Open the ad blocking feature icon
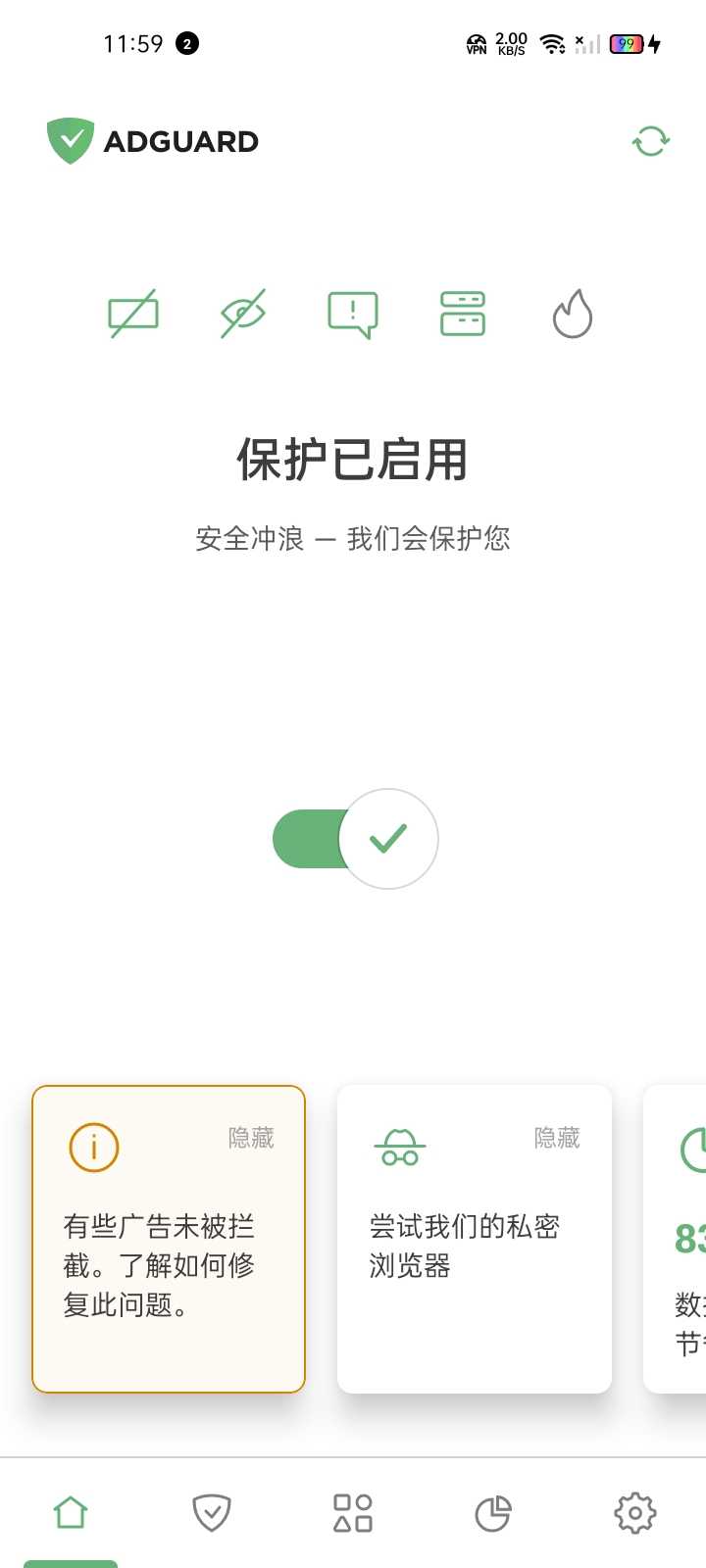The image size is (706, 1568). [133, 314]
